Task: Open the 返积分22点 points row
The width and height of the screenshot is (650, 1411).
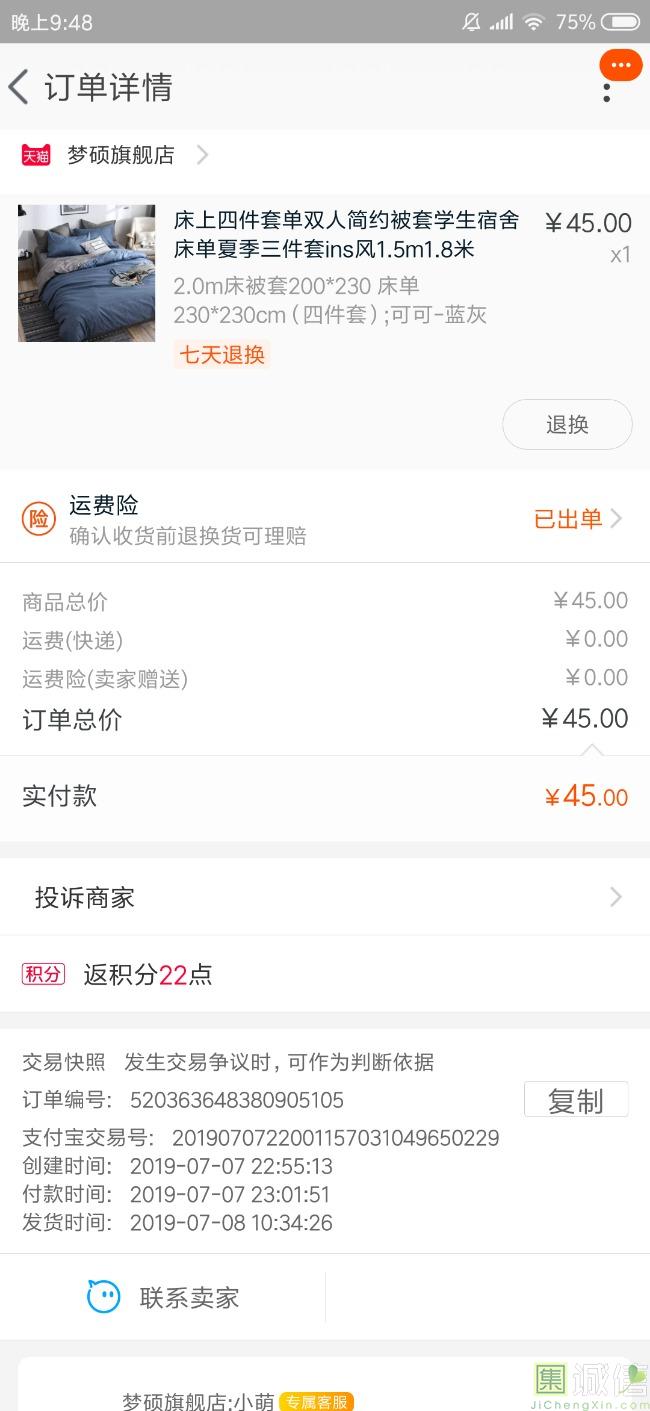Action: pos(325,974)
